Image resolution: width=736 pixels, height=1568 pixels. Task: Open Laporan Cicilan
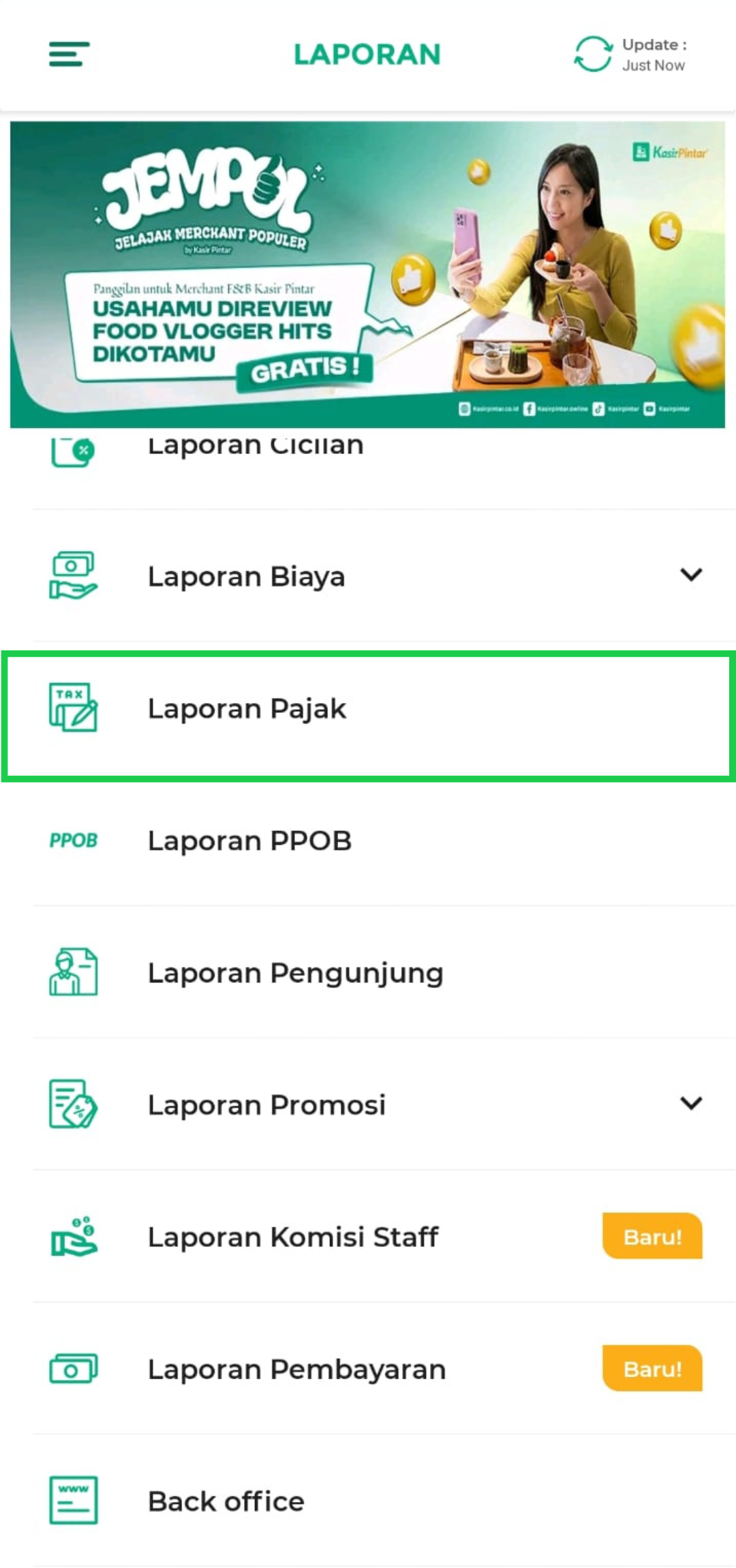click(256, 447)
